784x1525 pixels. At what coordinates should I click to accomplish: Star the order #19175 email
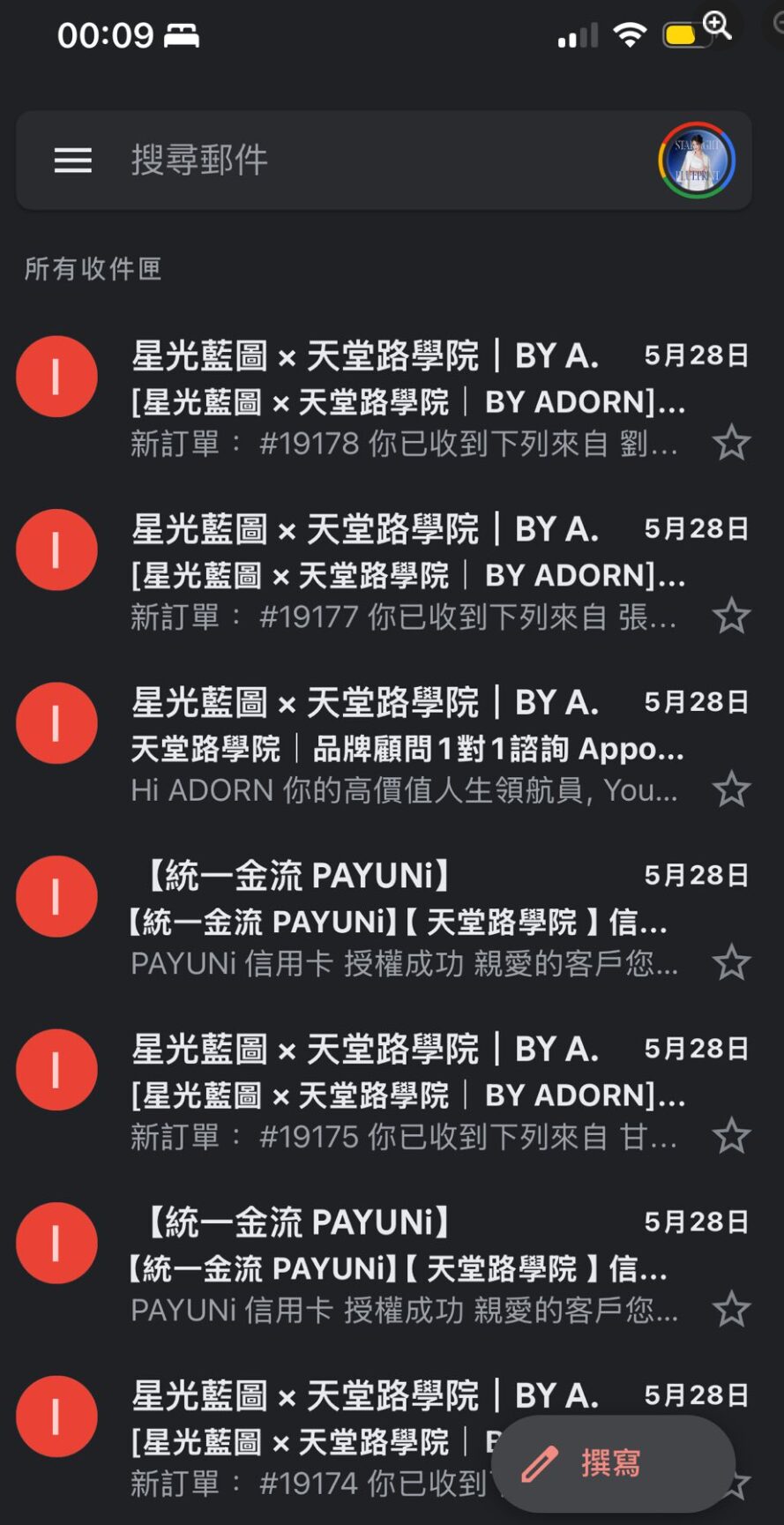(731, 1136)
